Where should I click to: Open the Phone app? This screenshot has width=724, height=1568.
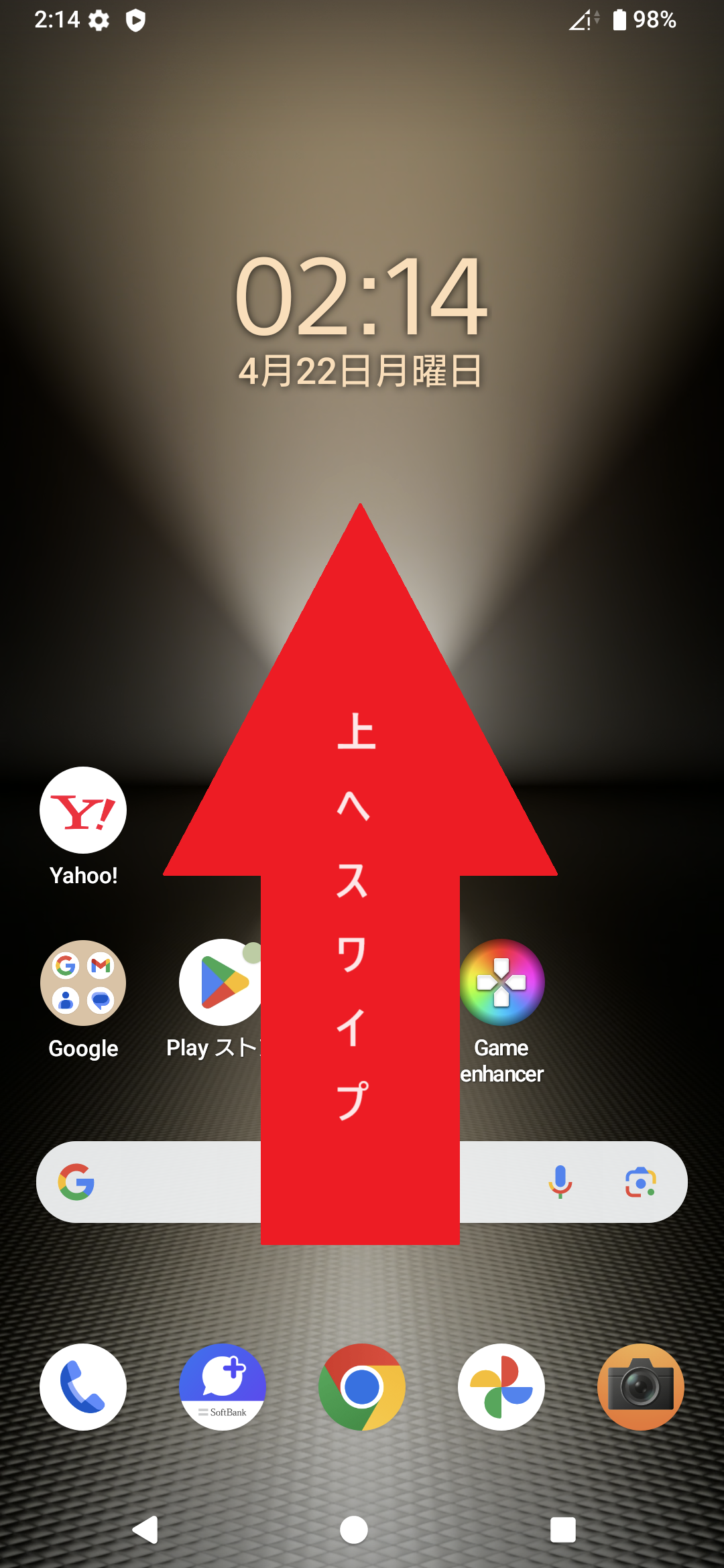point(82,1388)
